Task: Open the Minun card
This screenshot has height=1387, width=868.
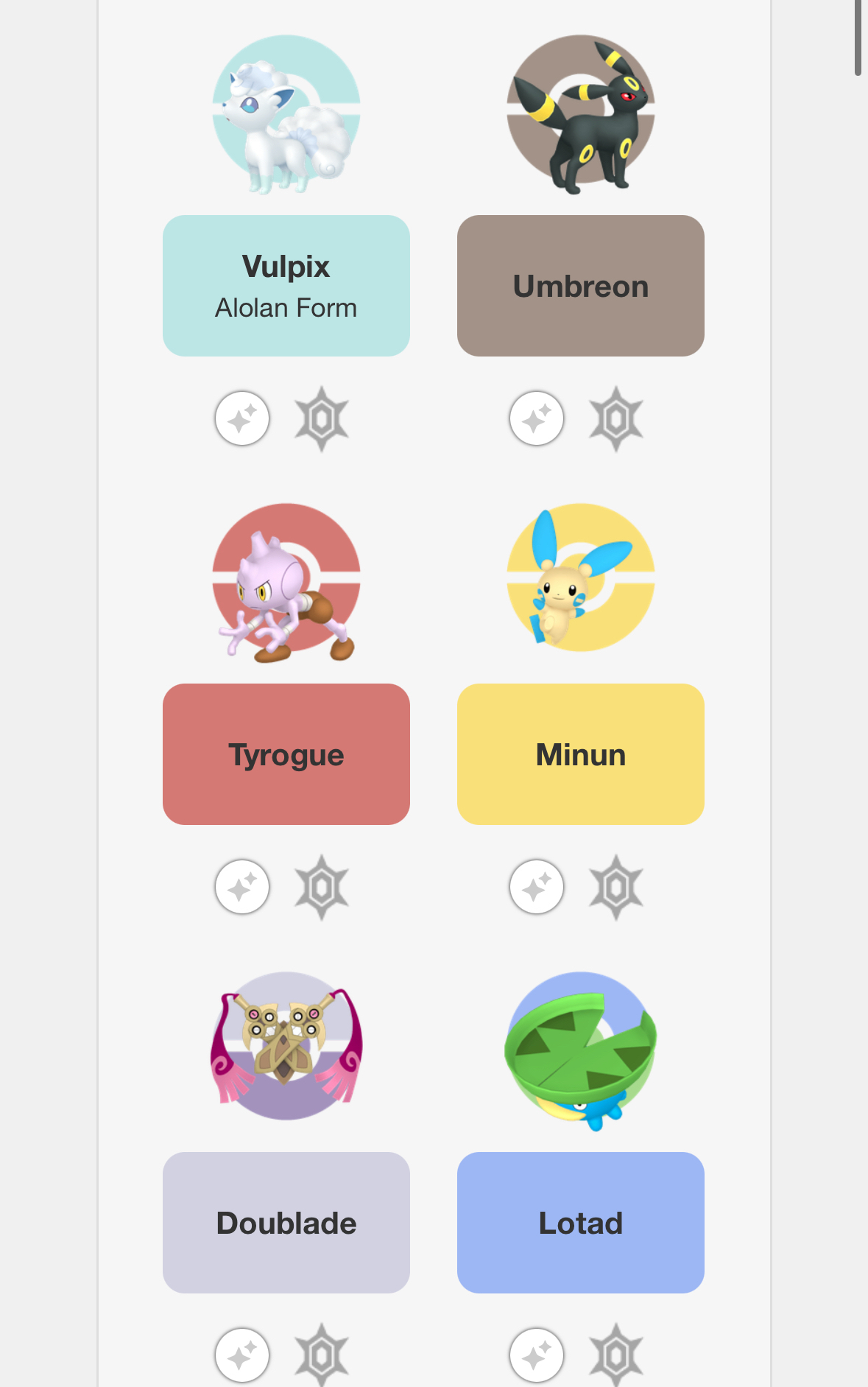Action: click(580, 754)
